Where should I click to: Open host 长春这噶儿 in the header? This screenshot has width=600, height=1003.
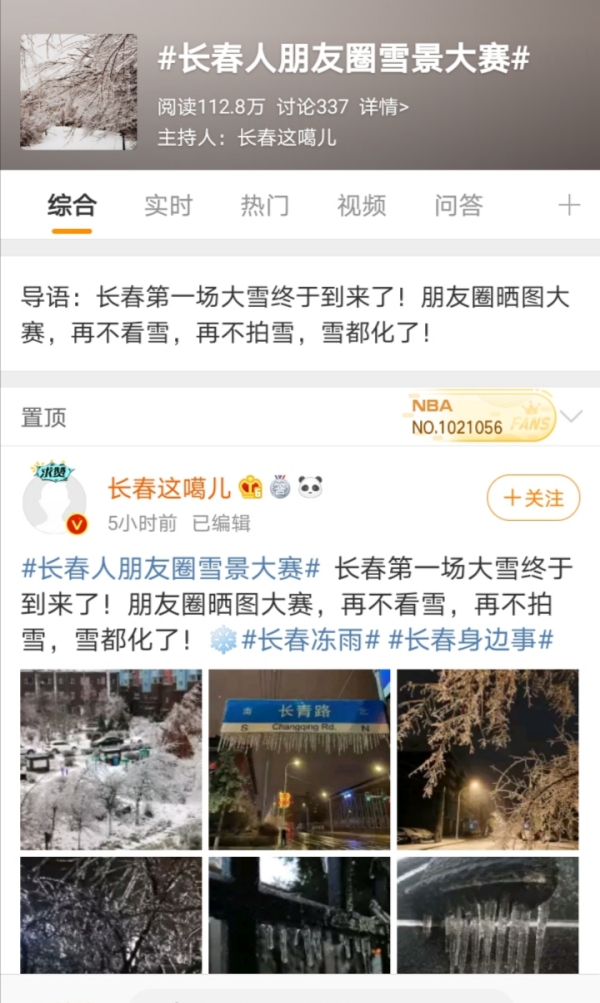tap(287, 138)
